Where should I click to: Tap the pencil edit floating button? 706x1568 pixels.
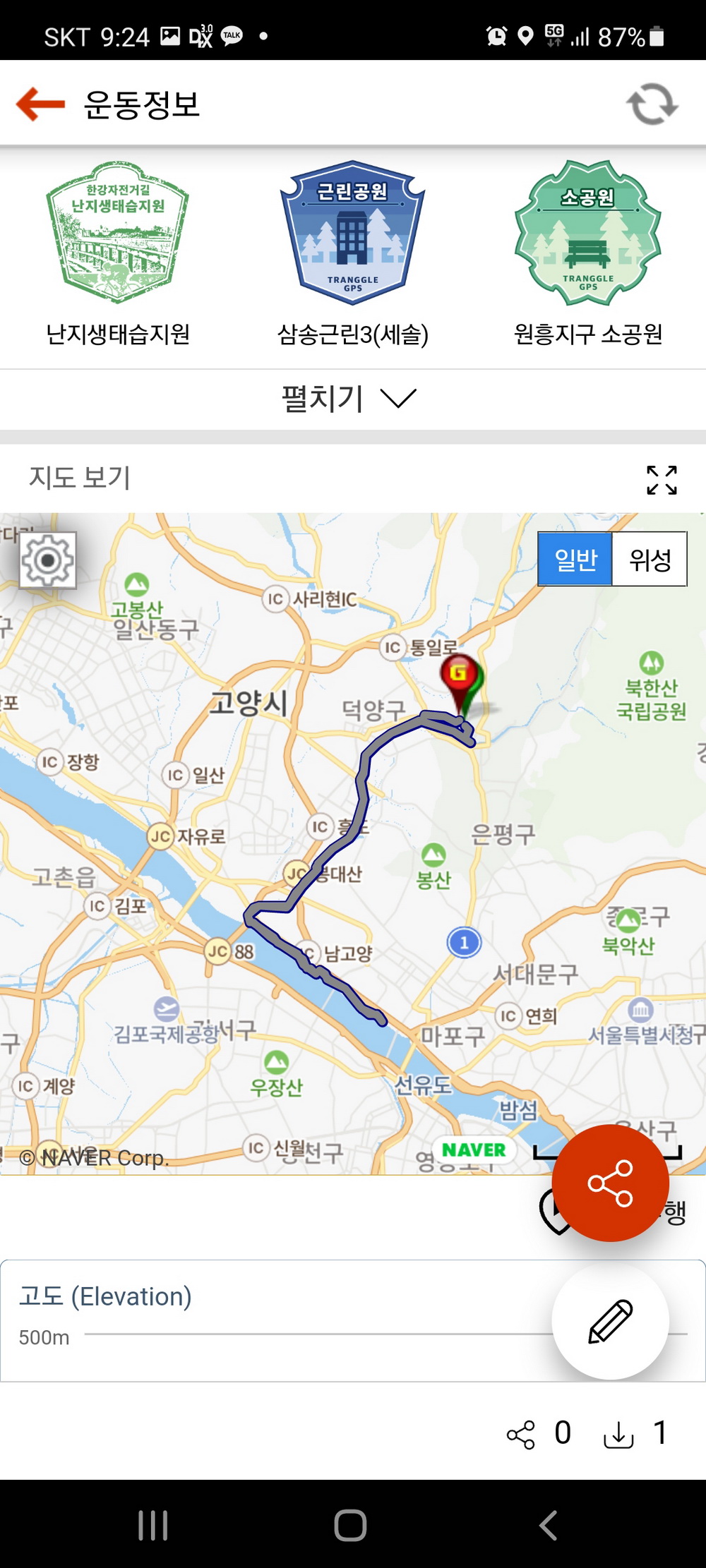[610, 1320]
